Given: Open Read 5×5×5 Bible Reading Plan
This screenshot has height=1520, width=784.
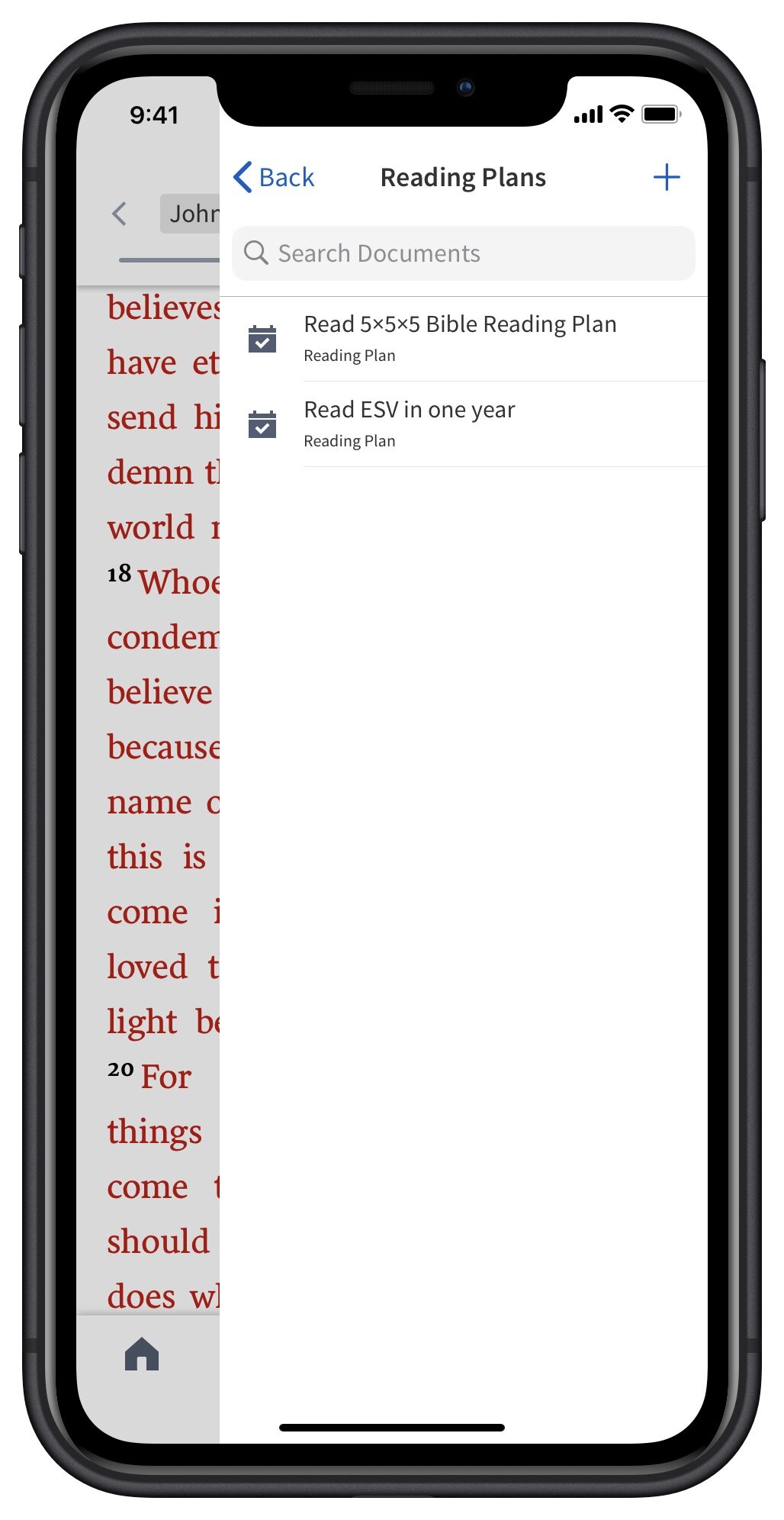Looking at the screenshot, I should tap(464, 339).
